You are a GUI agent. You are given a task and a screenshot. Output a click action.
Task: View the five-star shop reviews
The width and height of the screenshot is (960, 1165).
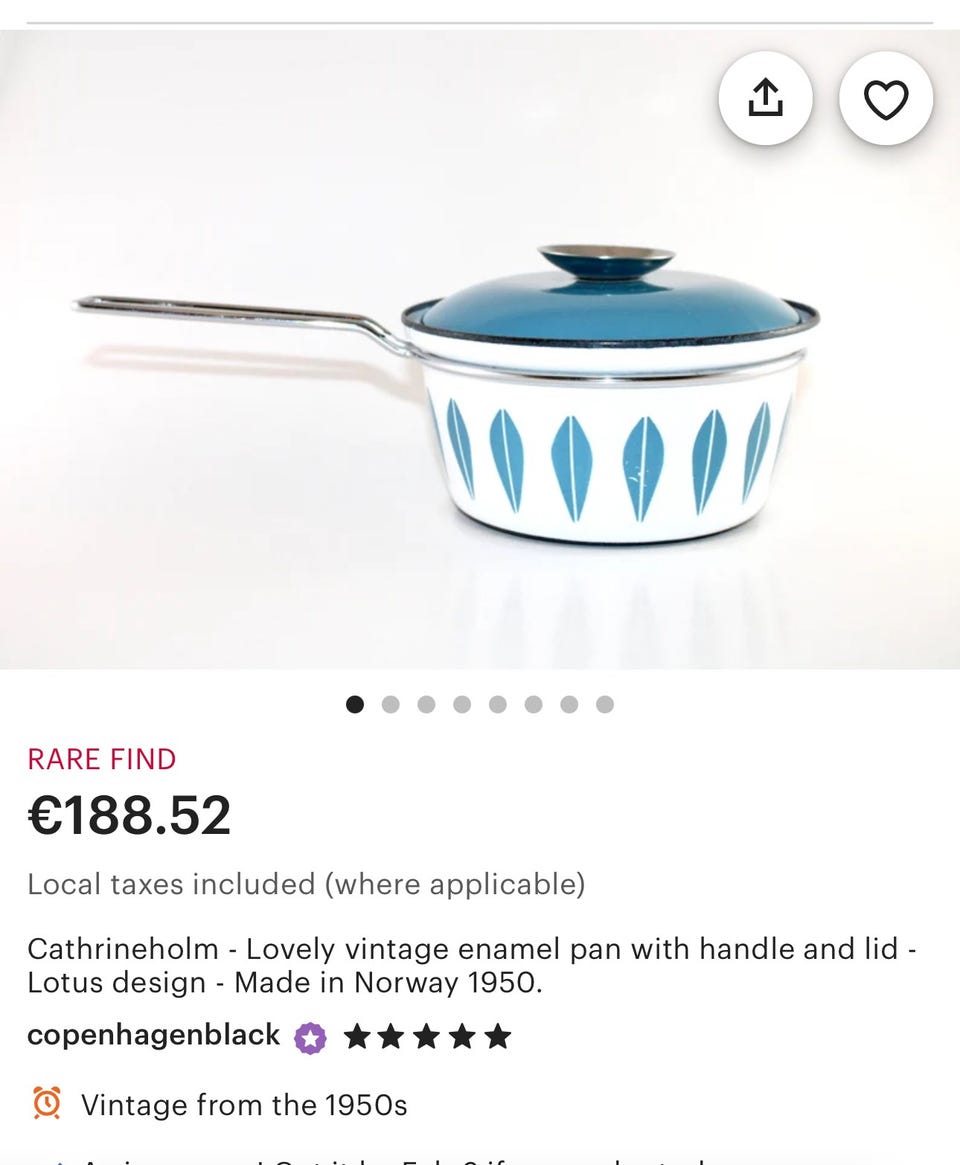[427, 1037]
